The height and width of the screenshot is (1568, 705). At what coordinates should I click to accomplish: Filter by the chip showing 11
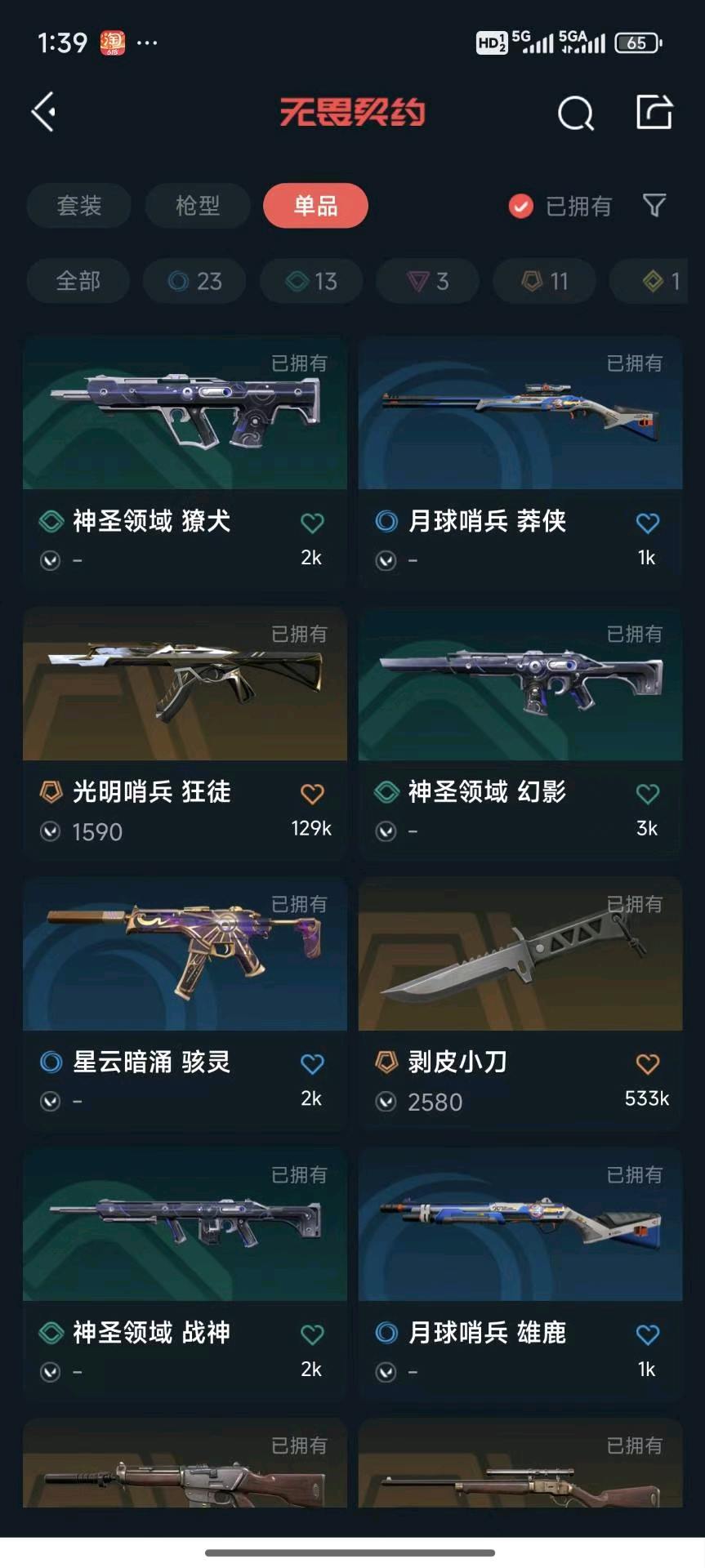tap(544, 282)
